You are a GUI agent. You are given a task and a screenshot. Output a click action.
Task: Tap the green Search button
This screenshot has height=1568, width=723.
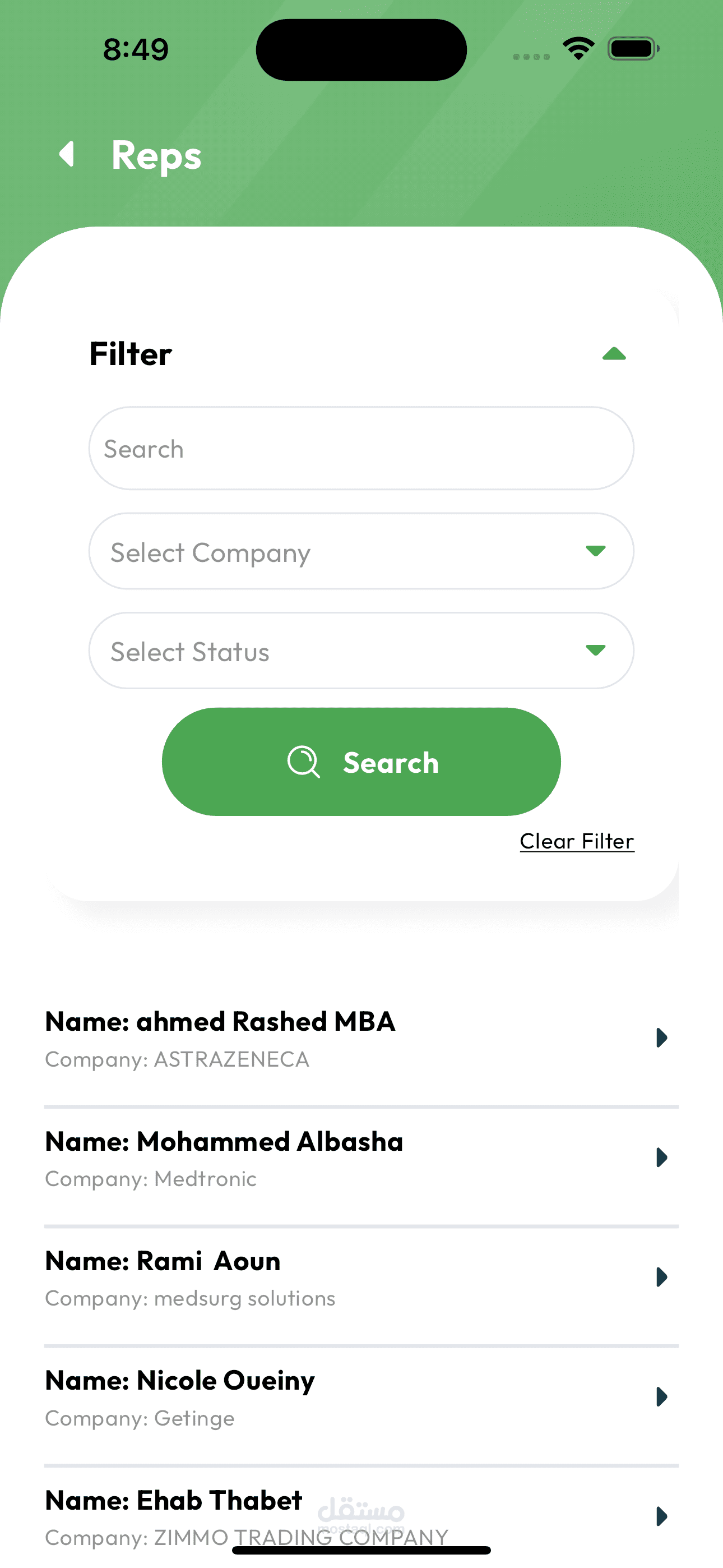click(361, 762)
